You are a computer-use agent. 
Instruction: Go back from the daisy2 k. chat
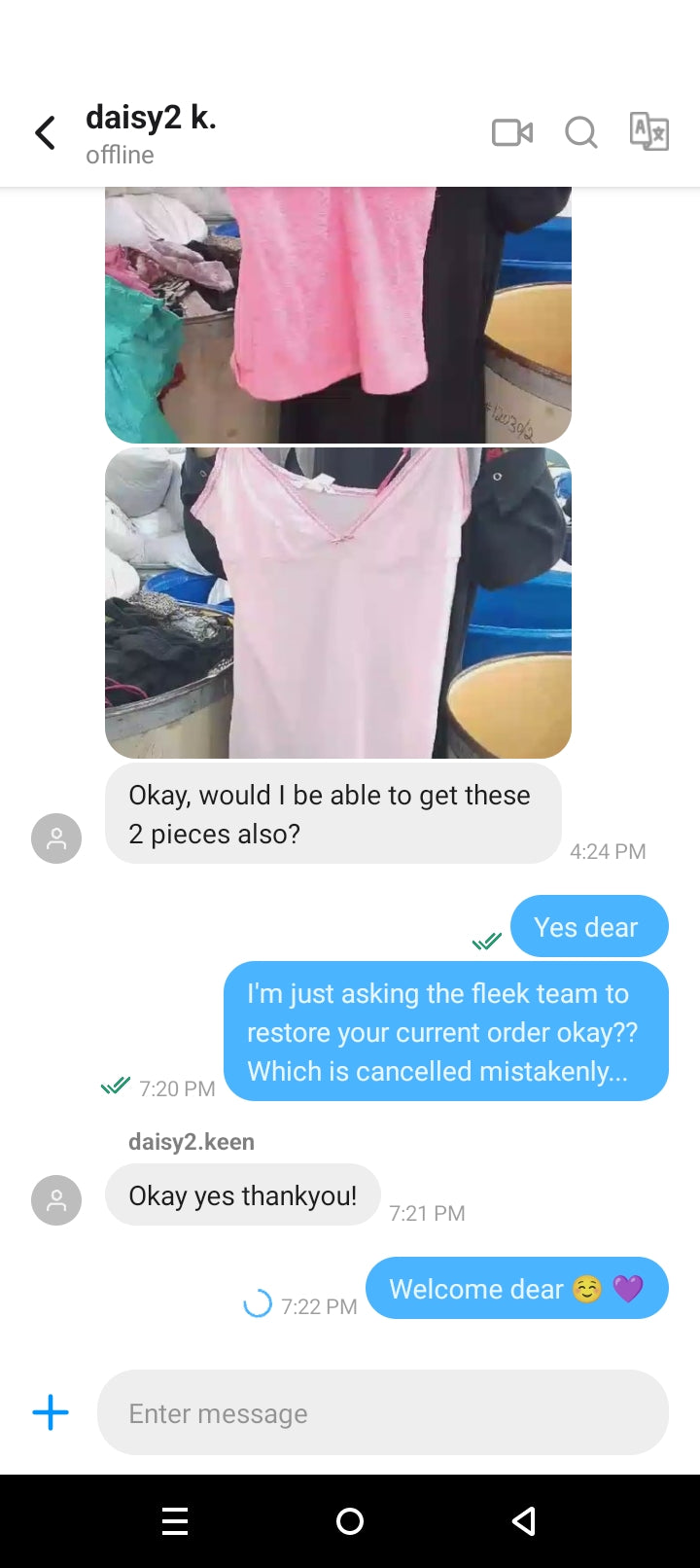click(x=45, y=133)
